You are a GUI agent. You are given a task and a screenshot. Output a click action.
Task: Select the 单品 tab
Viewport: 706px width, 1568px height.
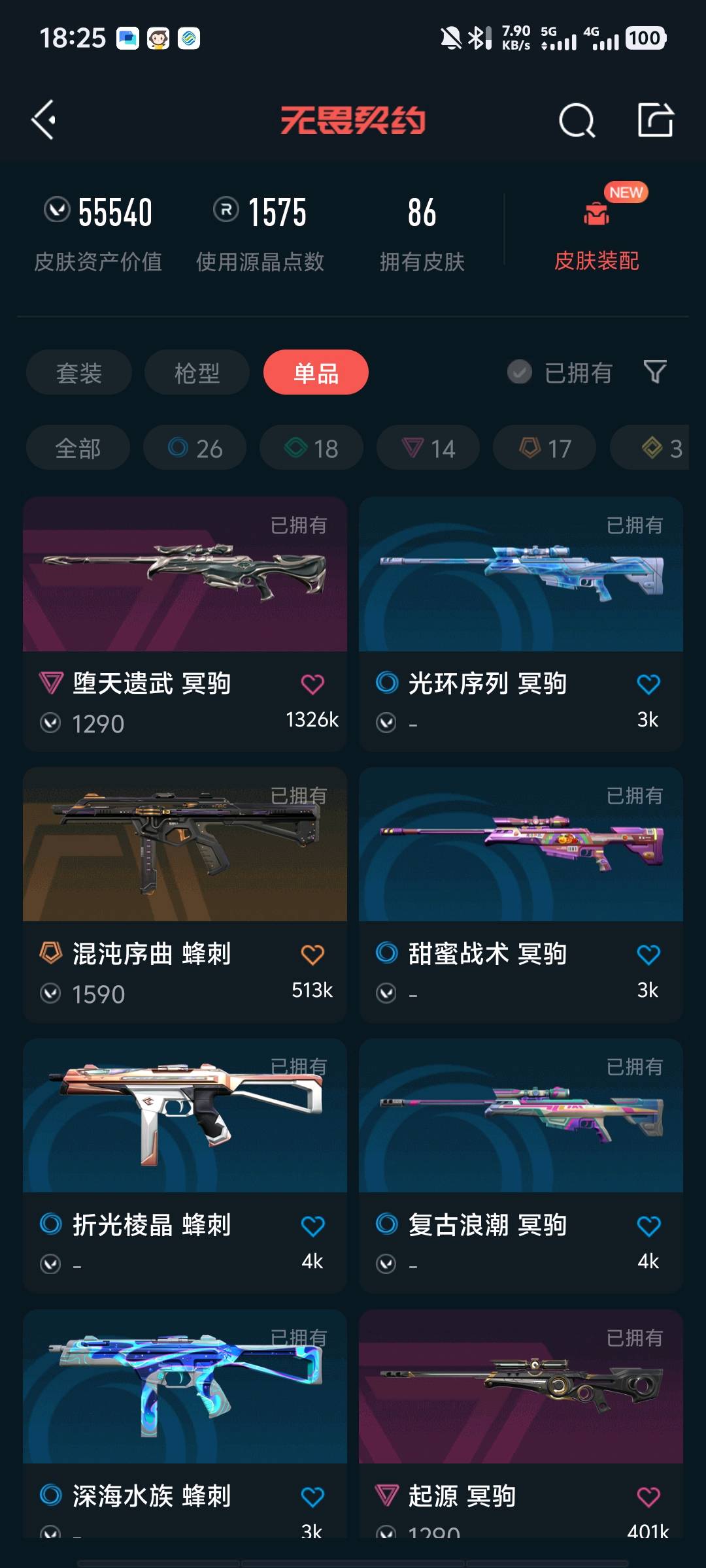click(x=316, y=373)
